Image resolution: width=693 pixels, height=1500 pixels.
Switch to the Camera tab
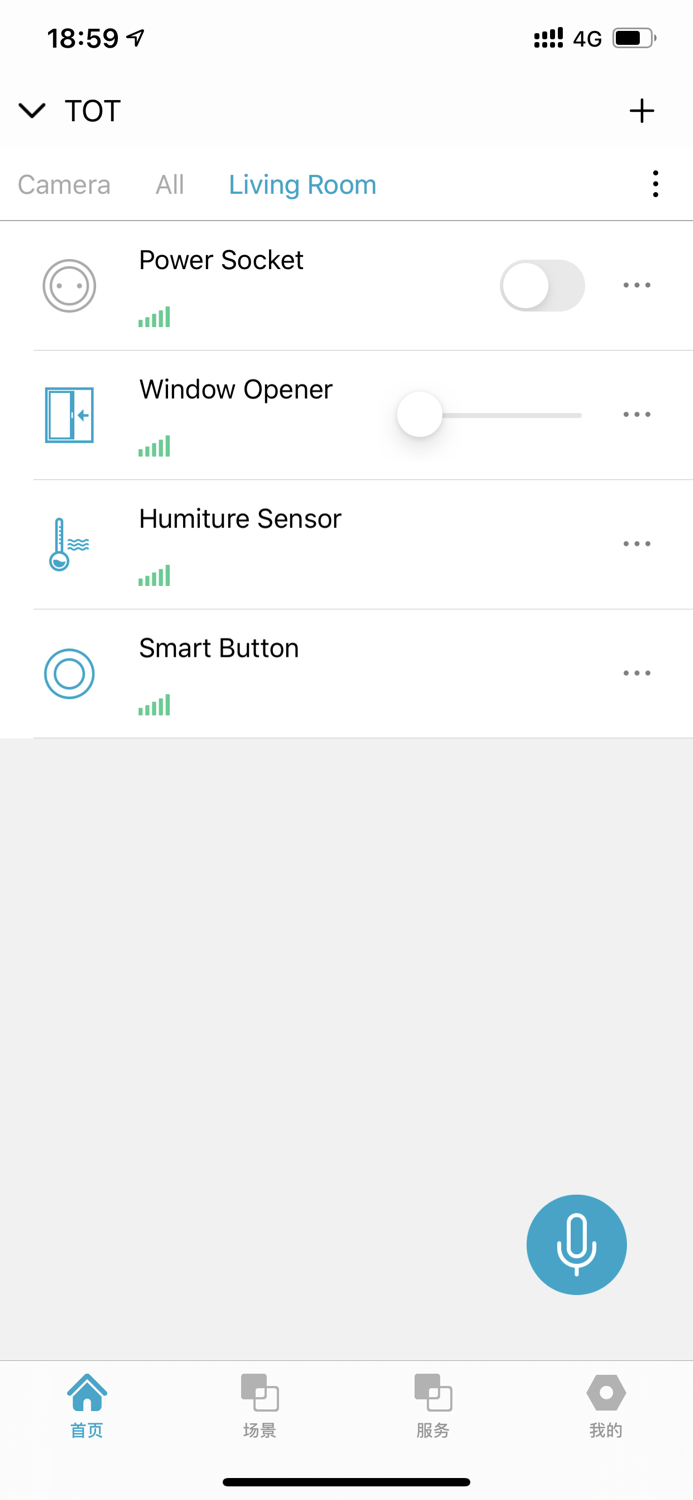click(64, 185)
